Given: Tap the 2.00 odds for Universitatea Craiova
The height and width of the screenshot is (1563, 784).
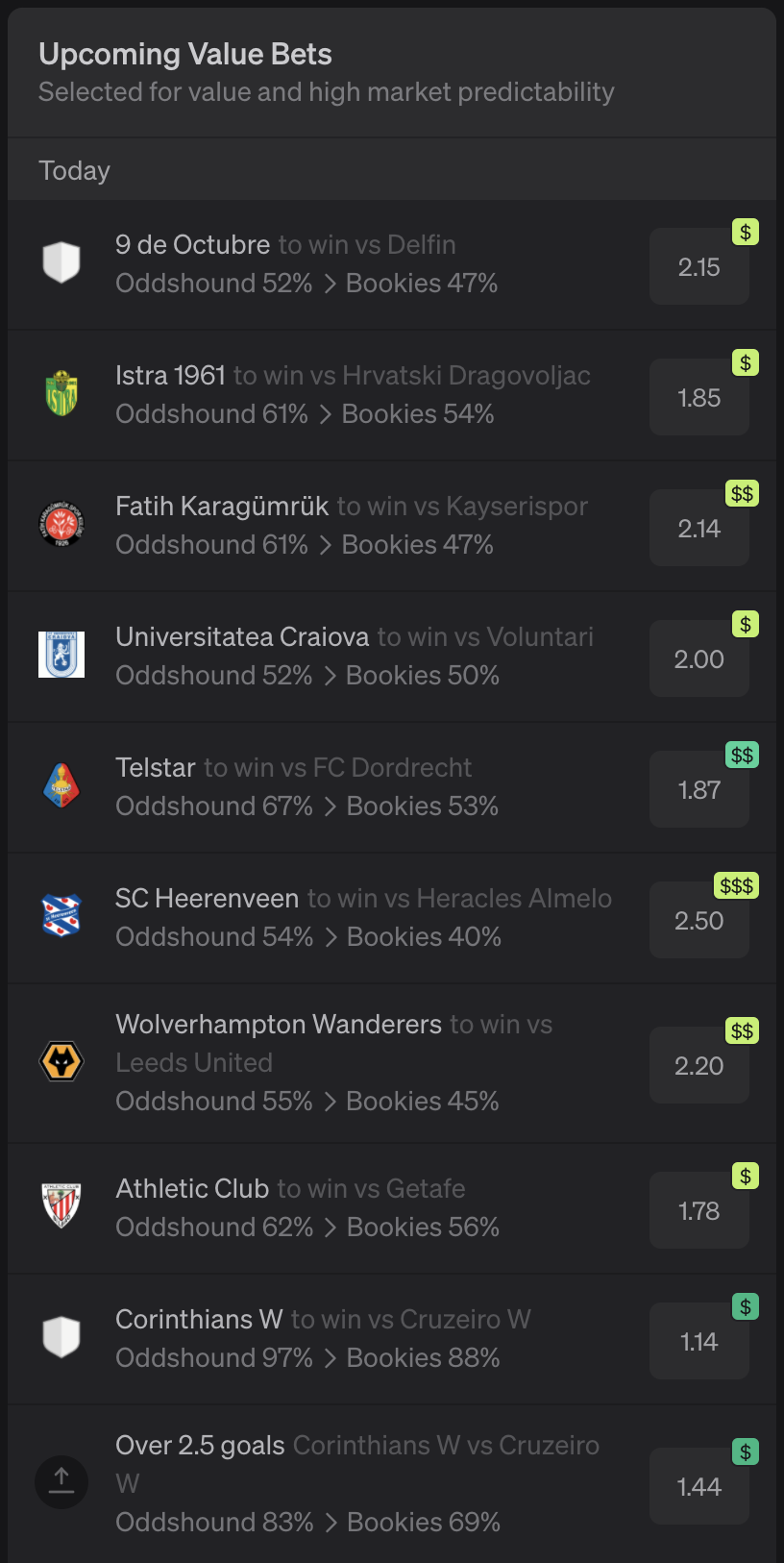Looking at the screenshot, I should coord(698,659).
